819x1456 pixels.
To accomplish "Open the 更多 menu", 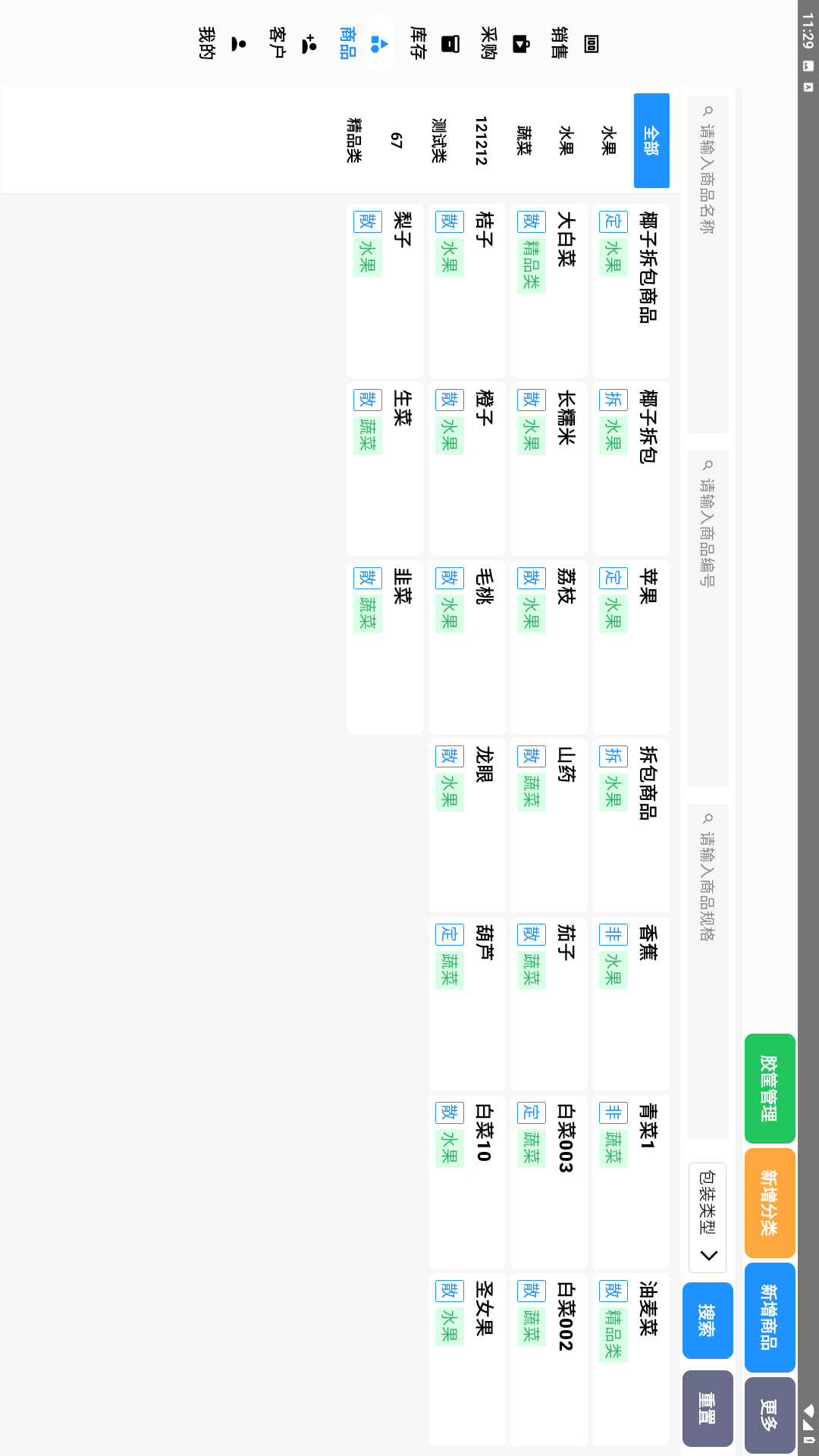I will click(x=769, y=1414).
